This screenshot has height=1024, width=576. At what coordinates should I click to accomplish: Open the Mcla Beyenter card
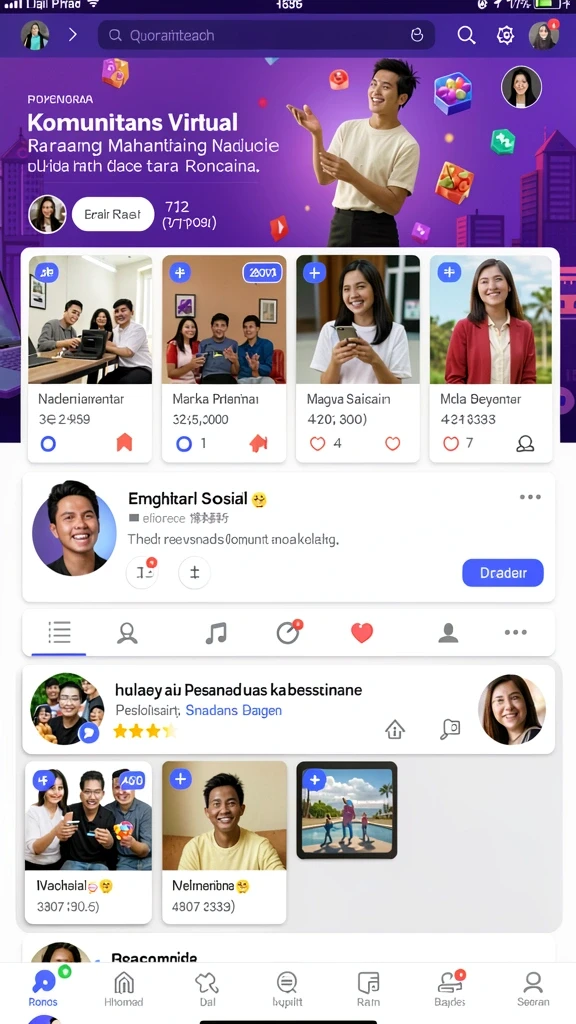[x=490, y=358]
